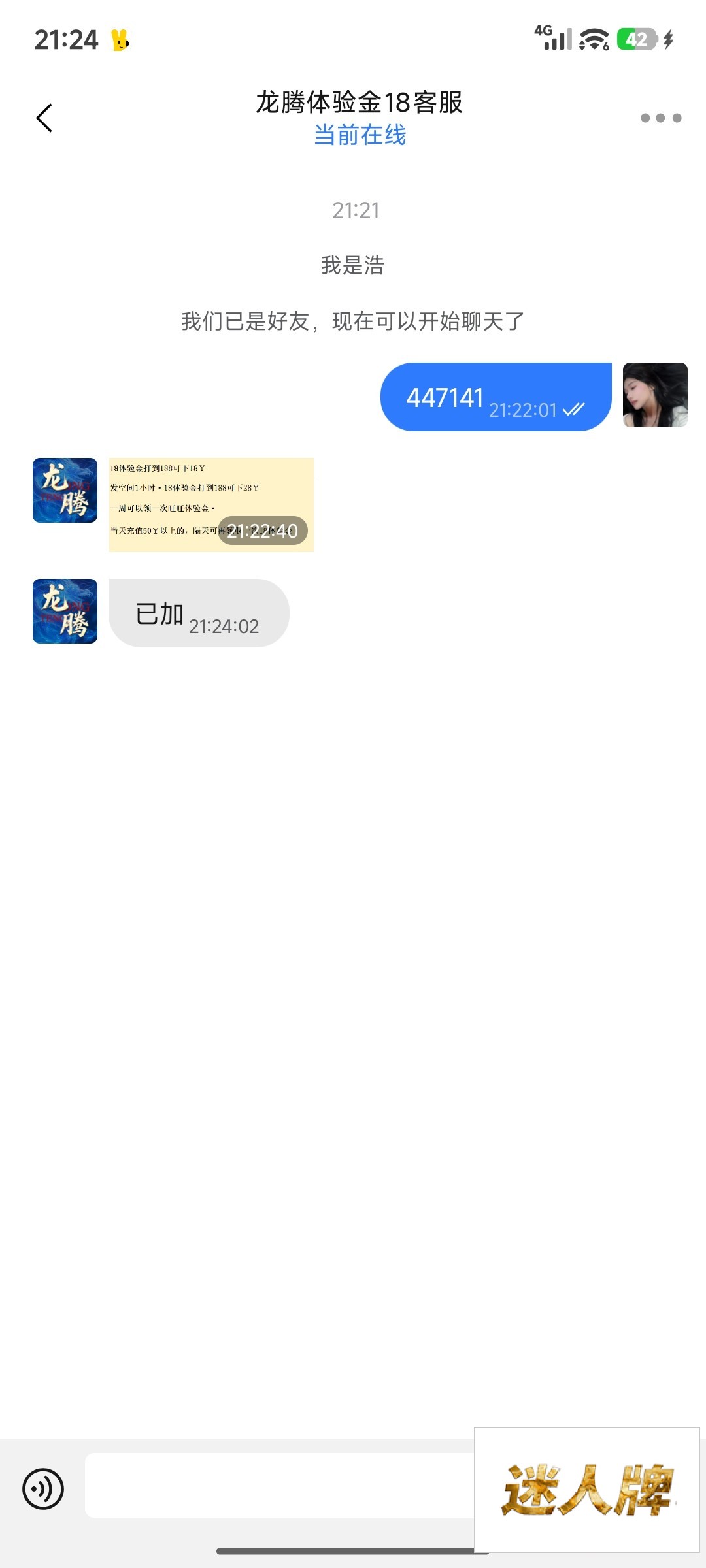Open the image message sent at 21:22:40
This screenshot has height=1568, width=706.
click(210, 504)
